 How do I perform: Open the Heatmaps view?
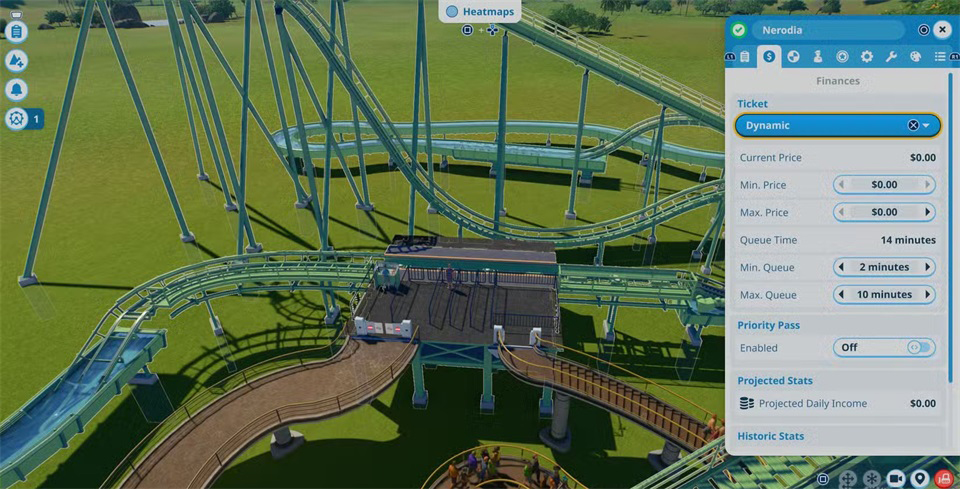(480, 11)
